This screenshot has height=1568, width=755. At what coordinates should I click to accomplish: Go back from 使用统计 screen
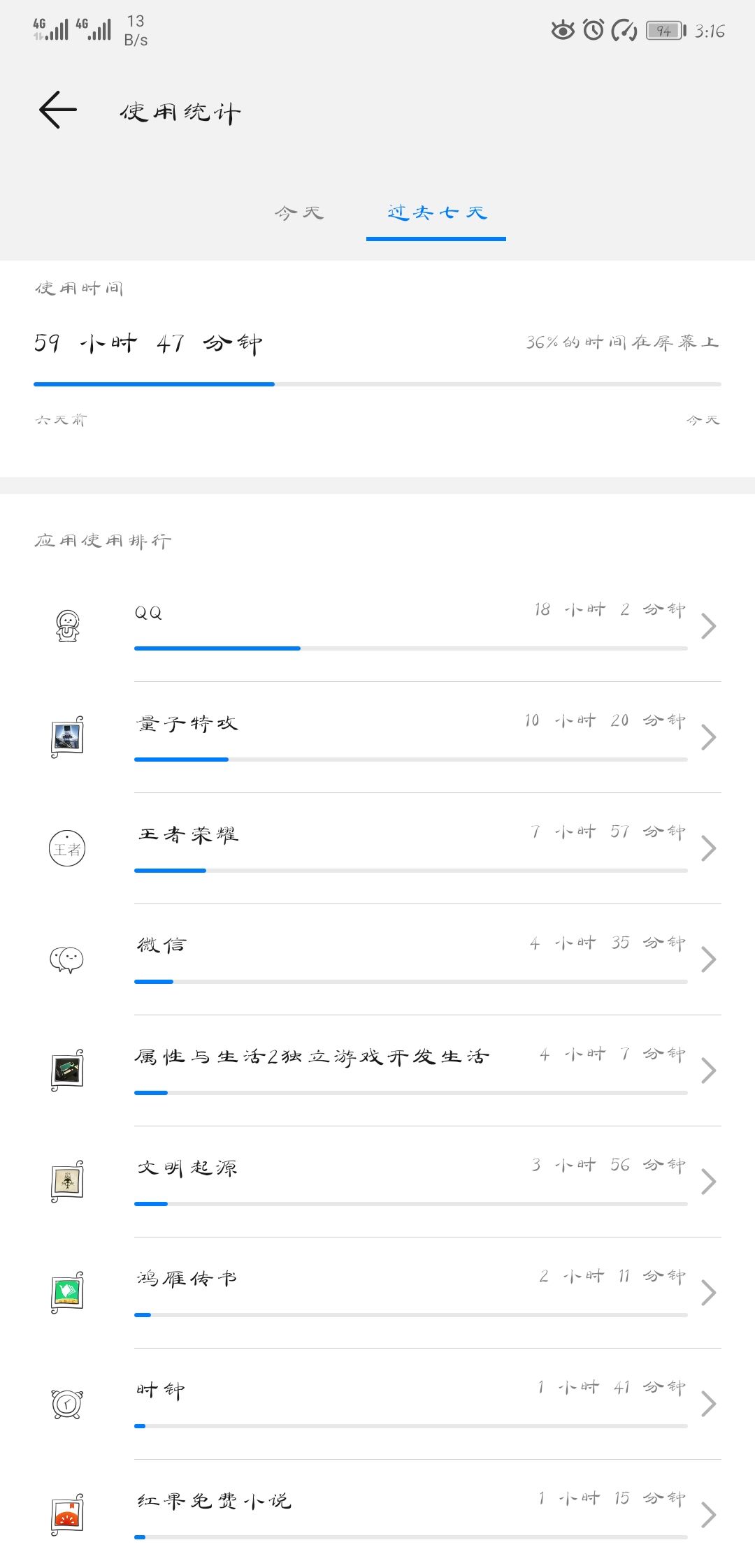(58, 110)
